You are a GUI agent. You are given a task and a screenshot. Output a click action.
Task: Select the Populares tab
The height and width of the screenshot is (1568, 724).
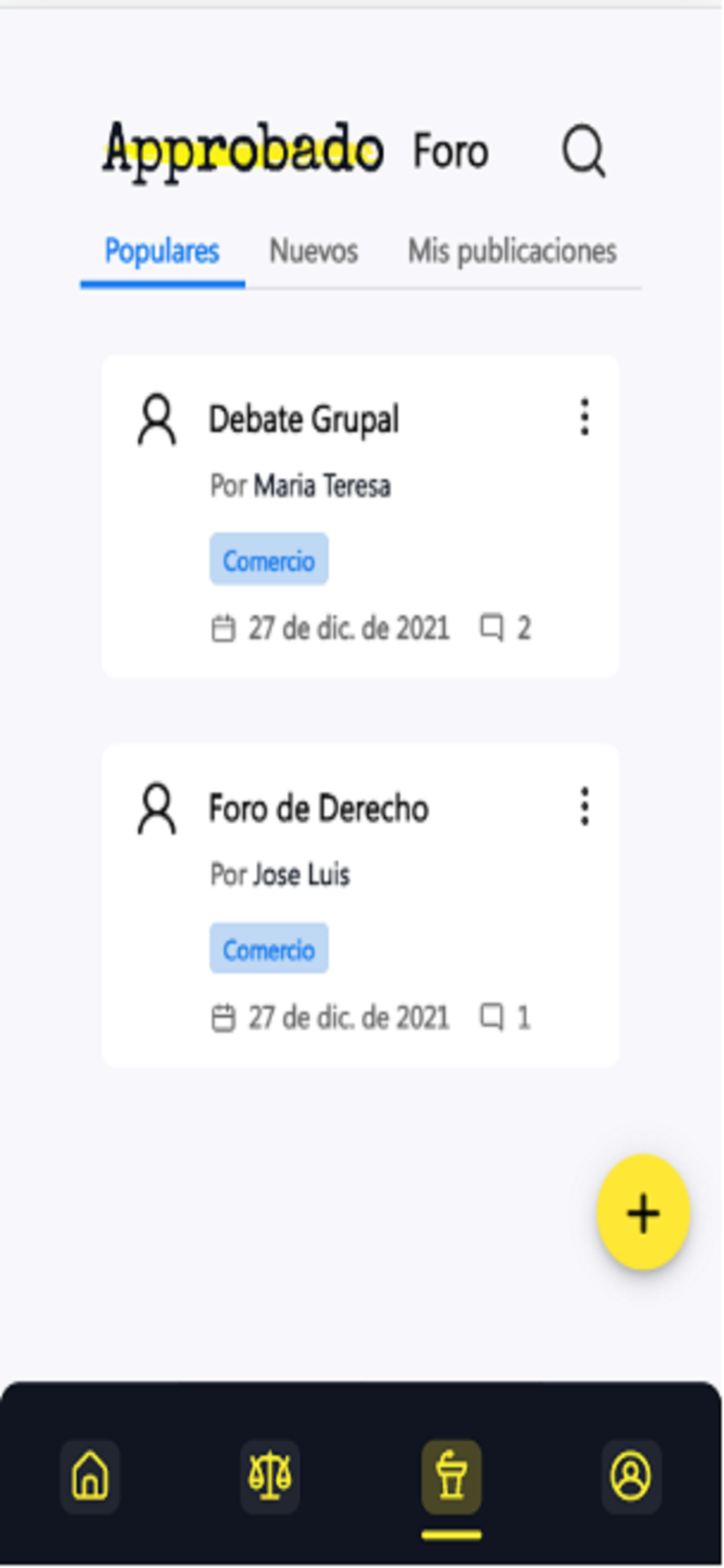162,252
